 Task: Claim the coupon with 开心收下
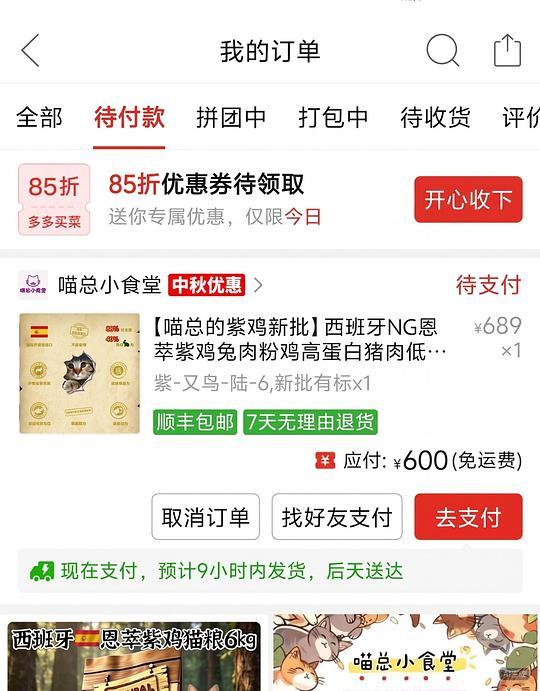(468, 199)
